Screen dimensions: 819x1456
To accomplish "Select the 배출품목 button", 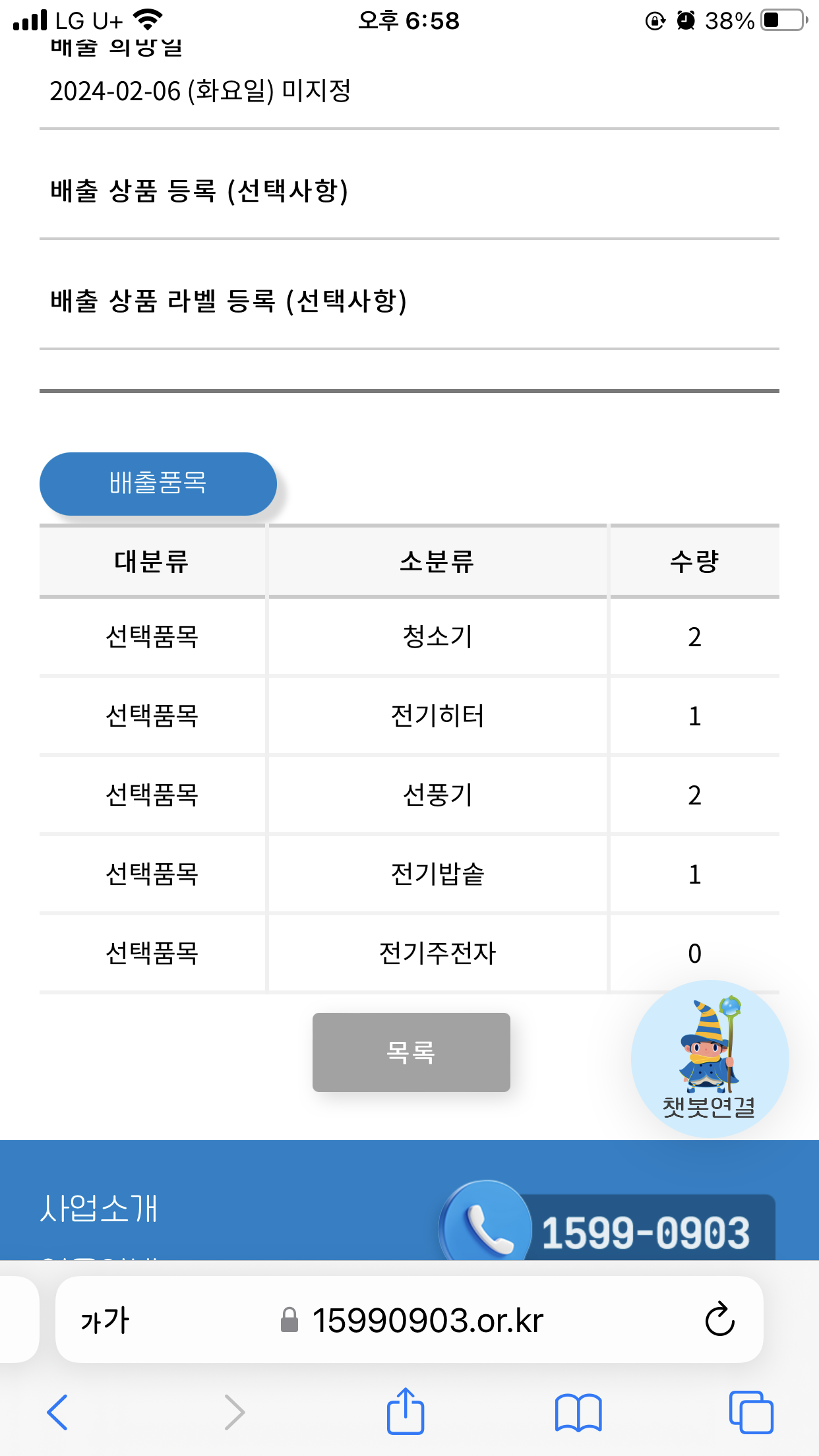I will (x=158, y=483).
